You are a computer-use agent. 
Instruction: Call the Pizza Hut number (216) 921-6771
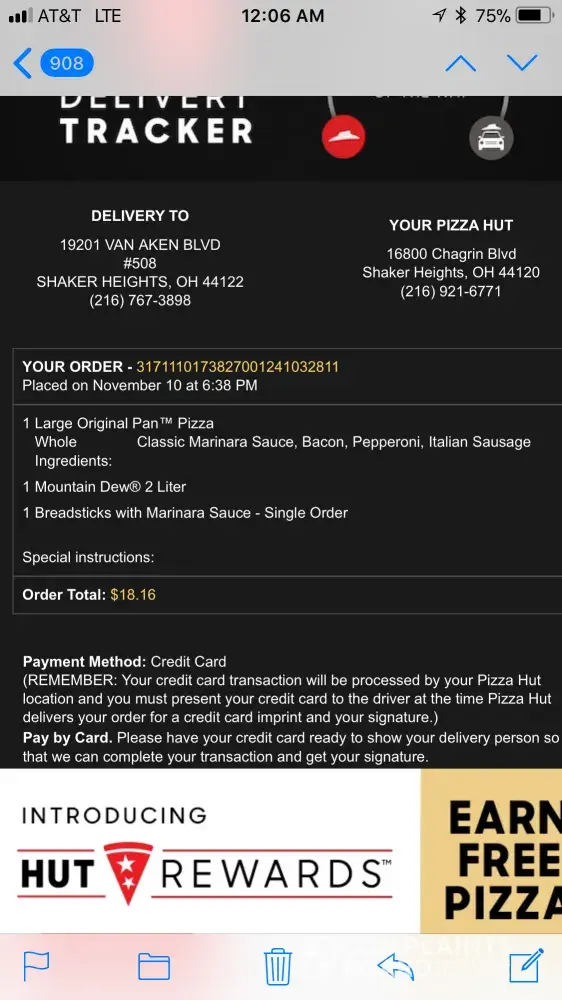pyautogui.click(x=450, y=291)
